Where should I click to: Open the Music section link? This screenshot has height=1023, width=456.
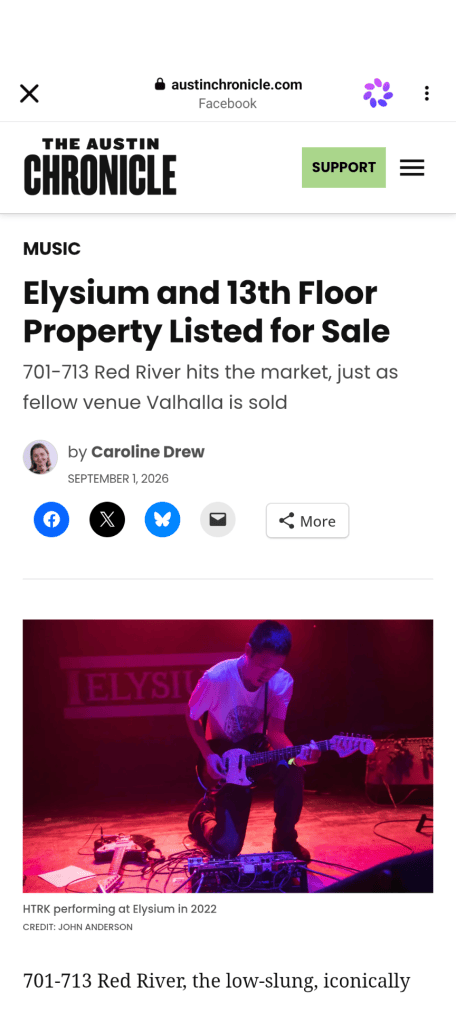pos(52,249)
